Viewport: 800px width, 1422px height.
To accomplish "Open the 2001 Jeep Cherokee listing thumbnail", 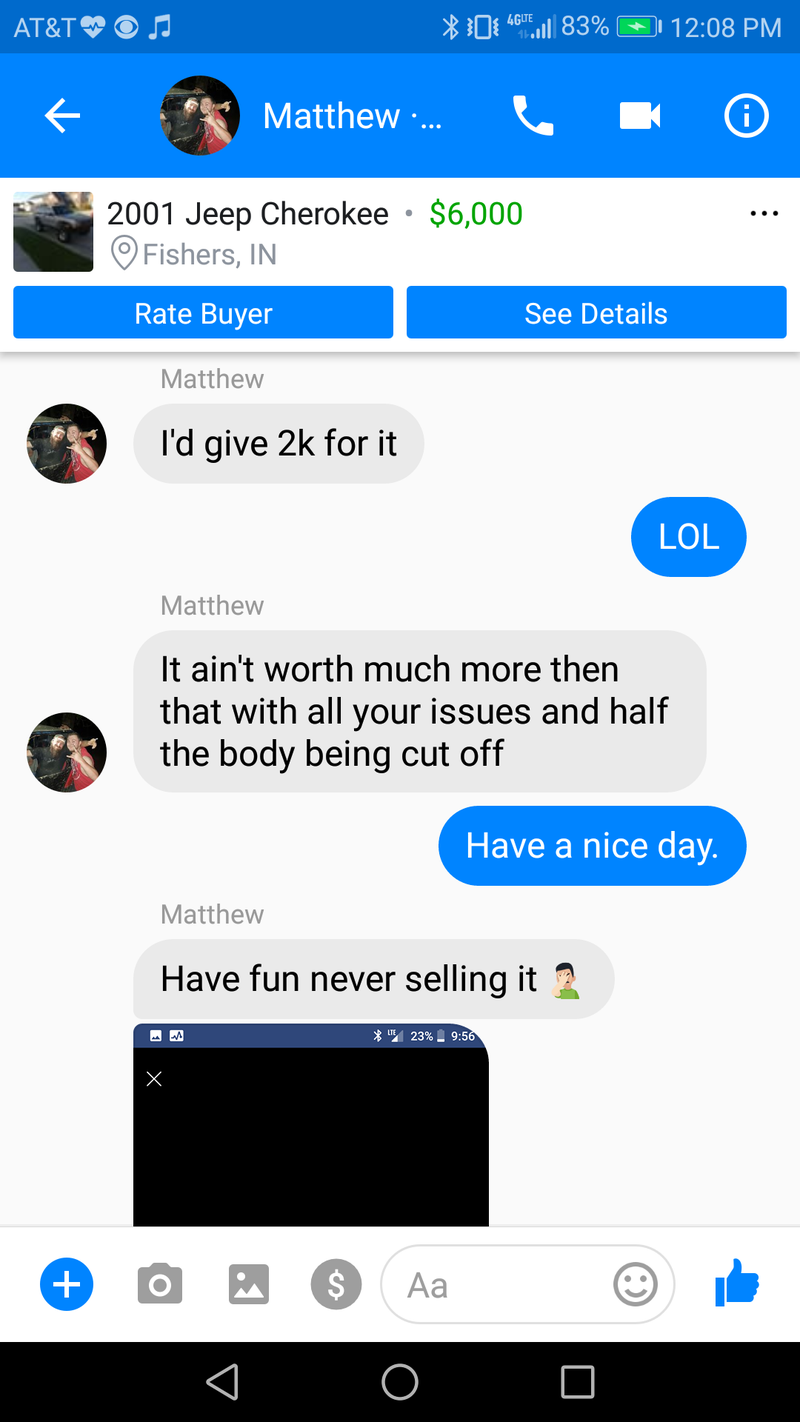I will coord(53,231).
